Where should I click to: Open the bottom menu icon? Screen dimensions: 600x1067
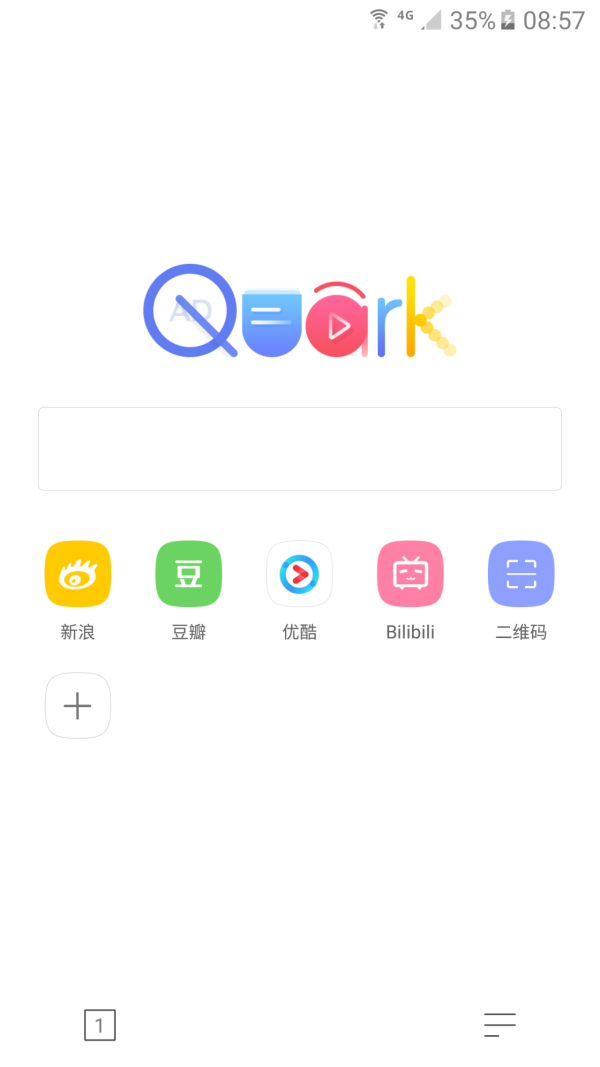pos(500,1025)
